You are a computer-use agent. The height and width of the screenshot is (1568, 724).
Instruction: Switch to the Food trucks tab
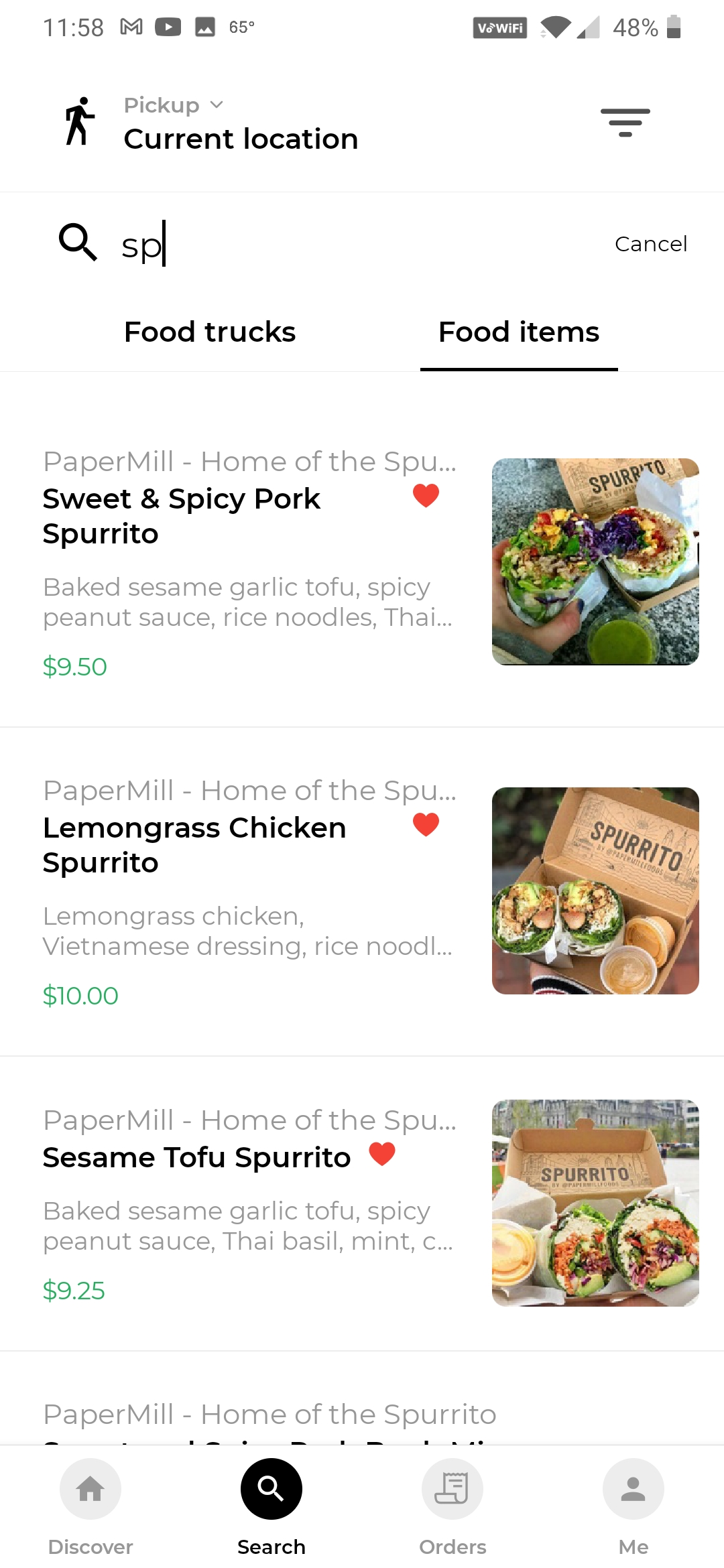(210, 332)
